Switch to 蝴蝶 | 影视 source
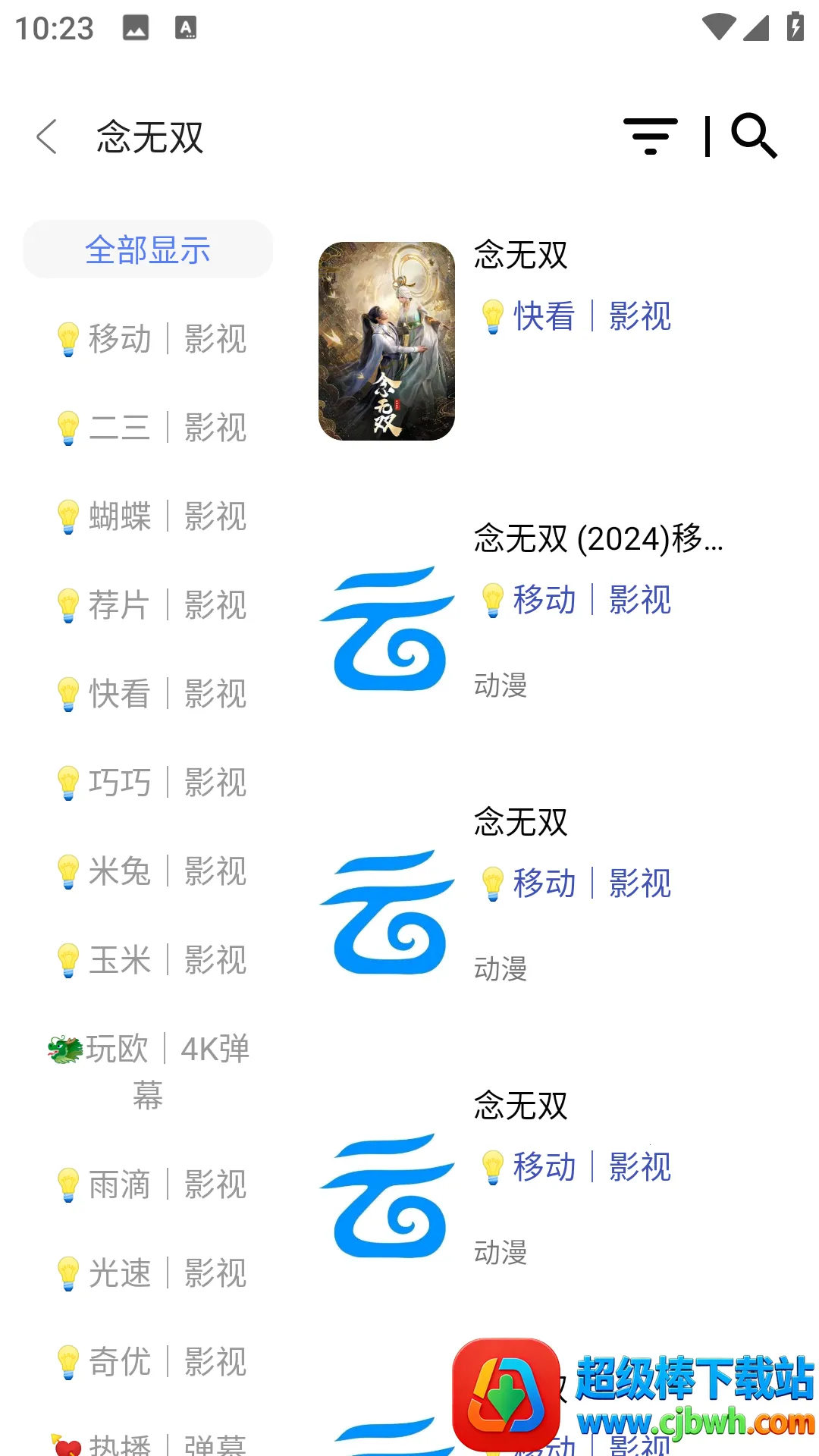 (x=152, y=516)
